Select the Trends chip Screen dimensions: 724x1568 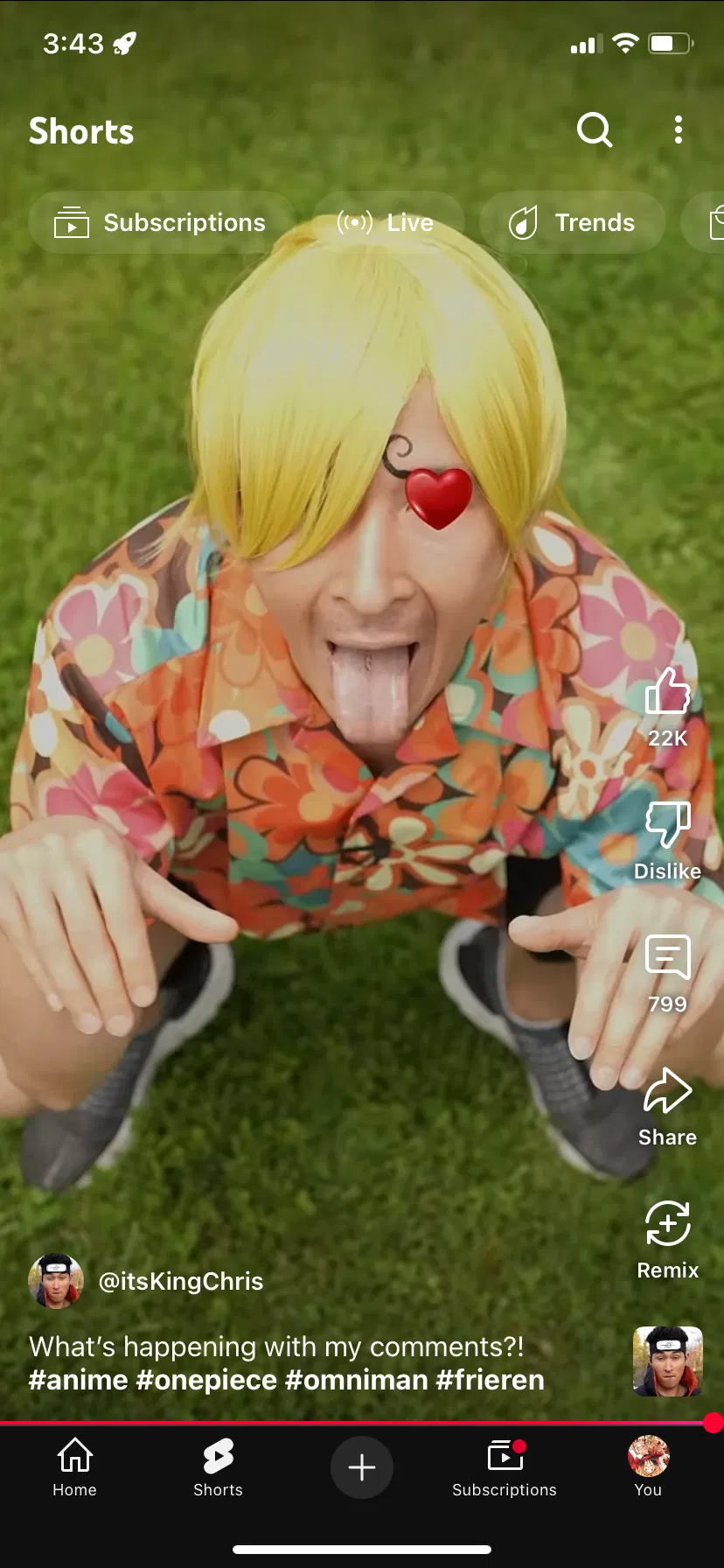click(x=572, y=222)
